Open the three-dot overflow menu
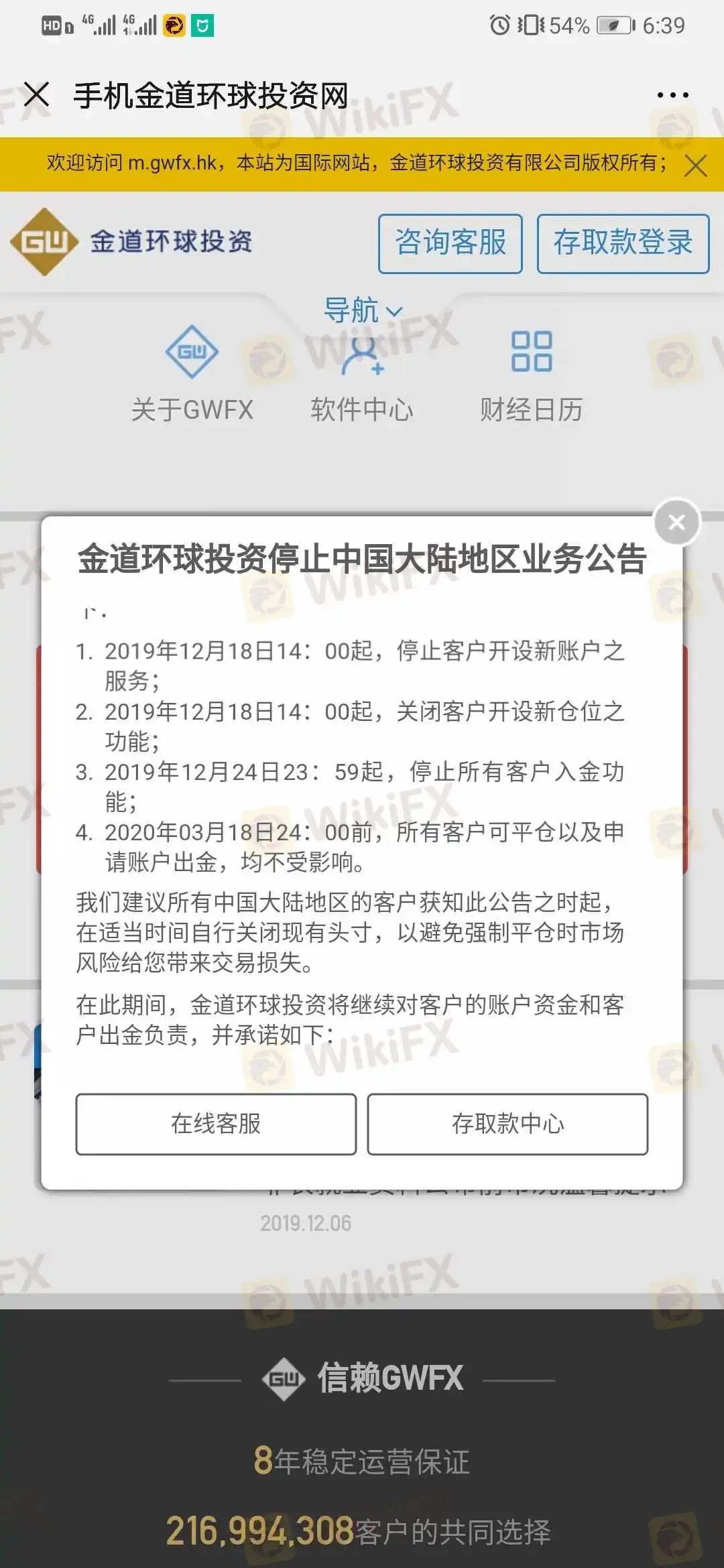 [672, 95]
